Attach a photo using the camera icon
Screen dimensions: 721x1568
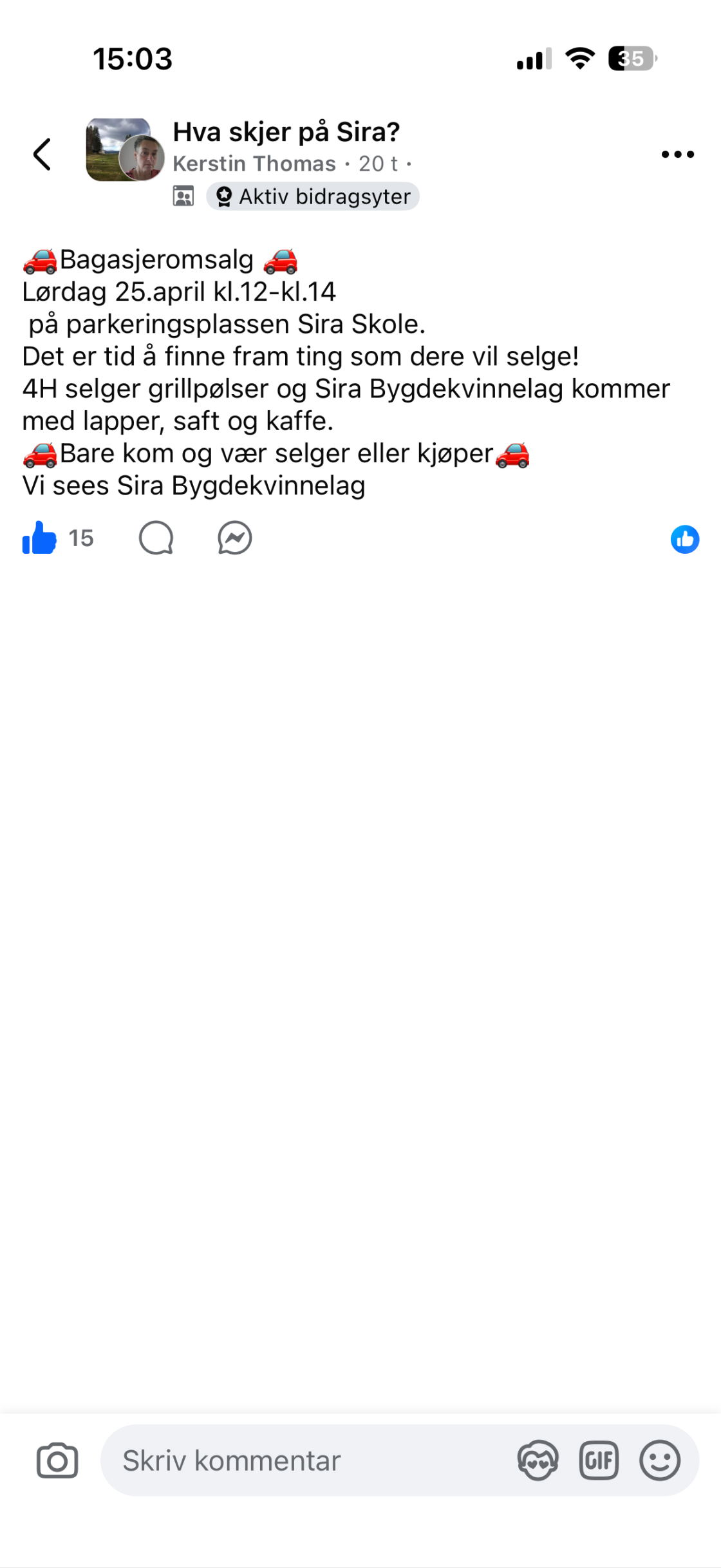pyautogui.click(x=57, y=1460)
